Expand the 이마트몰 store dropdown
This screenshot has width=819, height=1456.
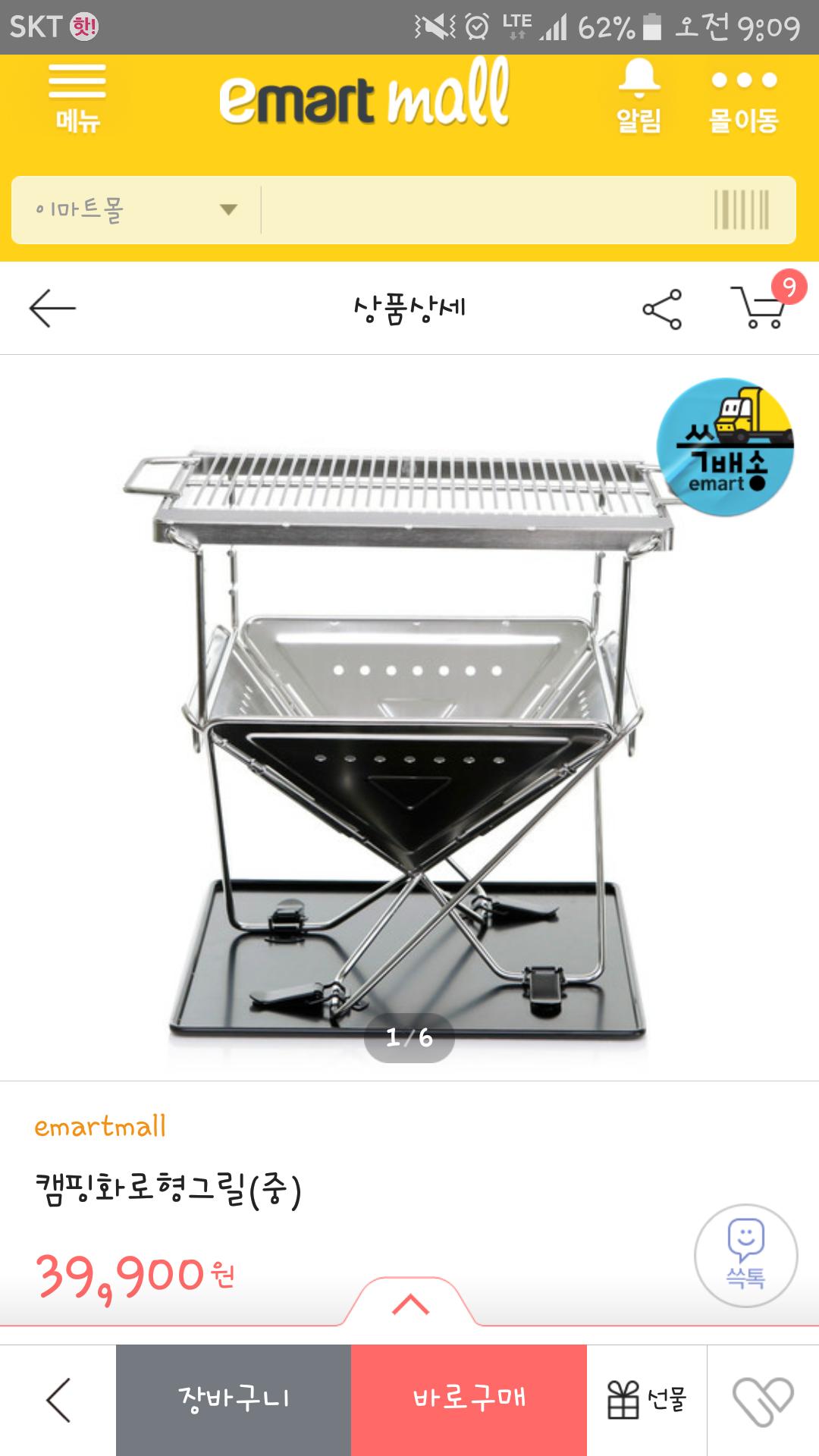pyautogui.click(x=136, y=210)
